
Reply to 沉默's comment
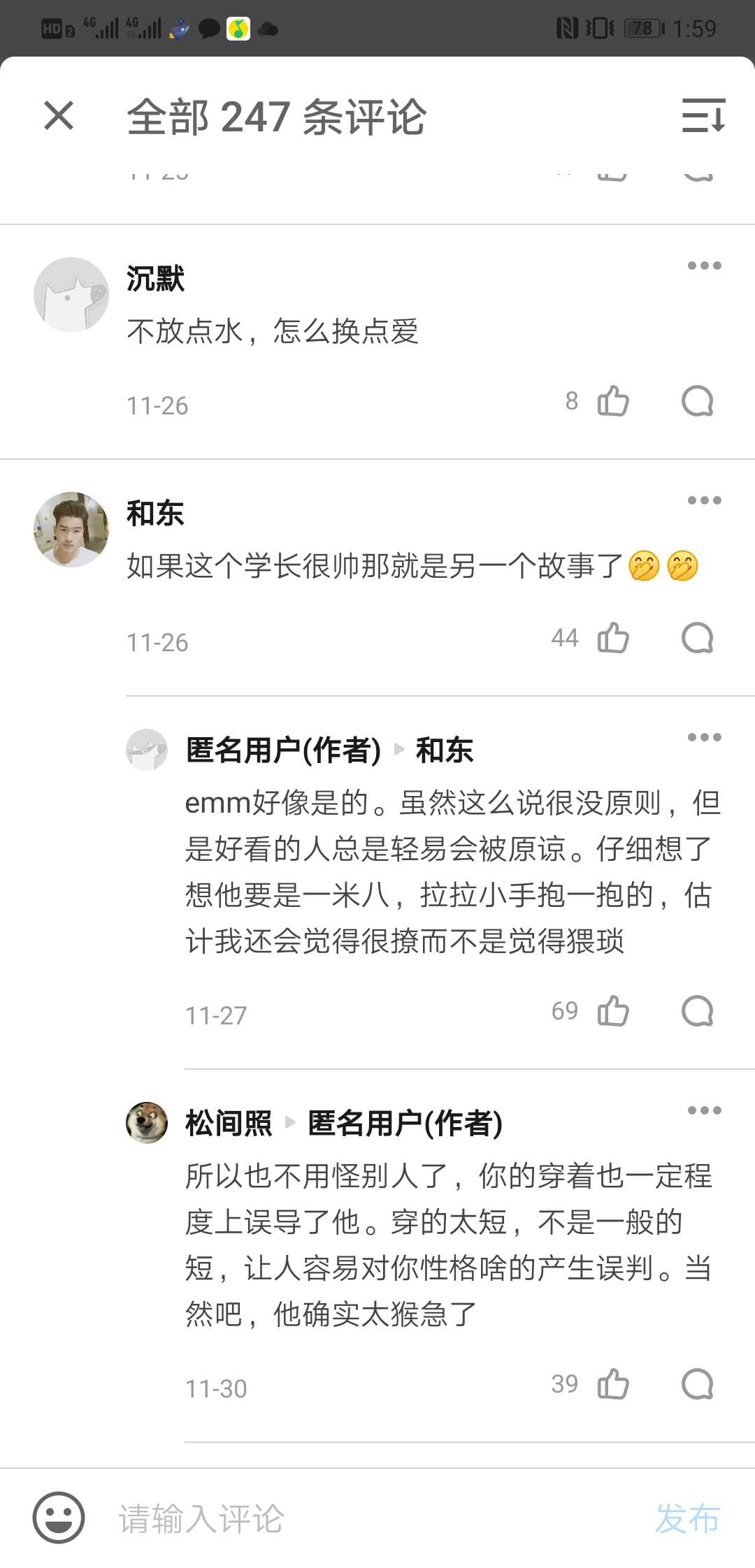pyautogui.click(x=697, y=401)
